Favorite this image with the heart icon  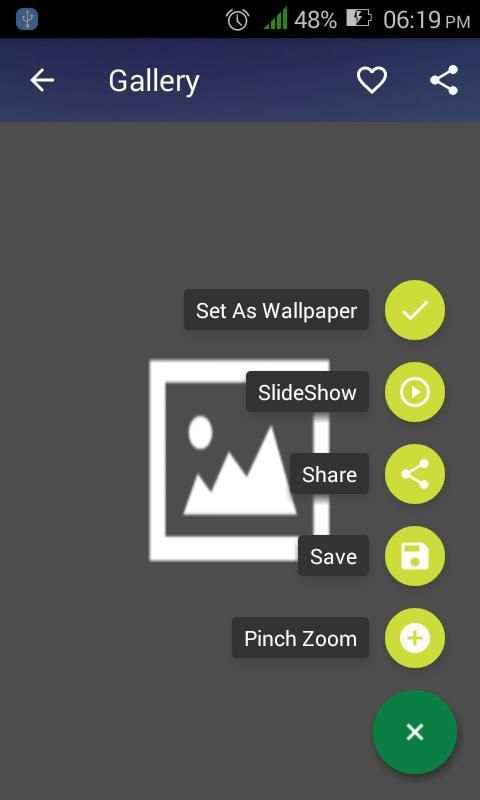(x=371, y=81)
